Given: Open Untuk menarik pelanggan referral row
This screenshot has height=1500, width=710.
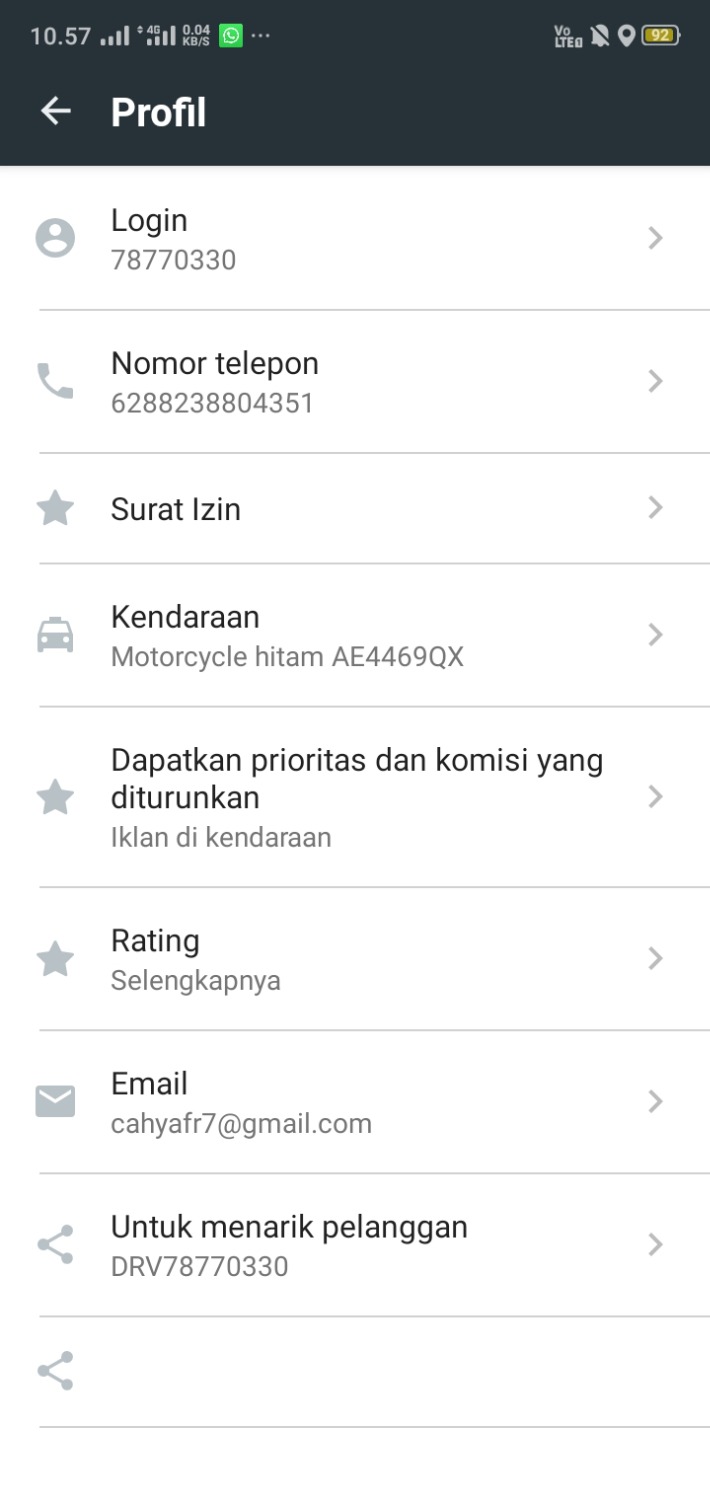Looking at the screenshot, I should click(355, 1245).
